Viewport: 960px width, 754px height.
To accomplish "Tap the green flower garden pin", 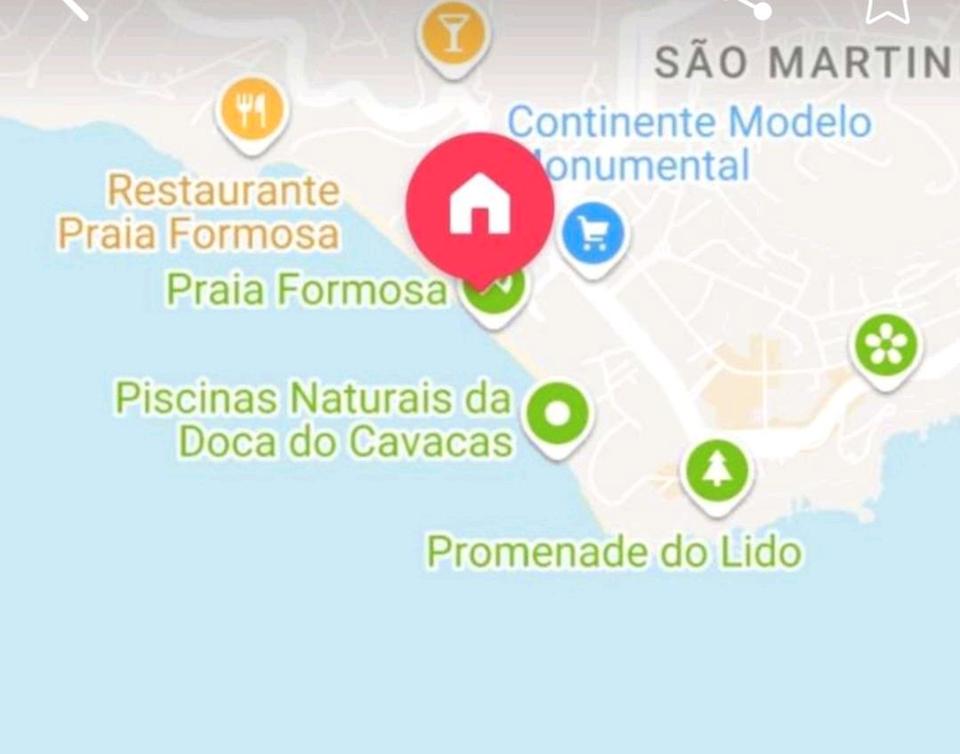I will (886, 347).
